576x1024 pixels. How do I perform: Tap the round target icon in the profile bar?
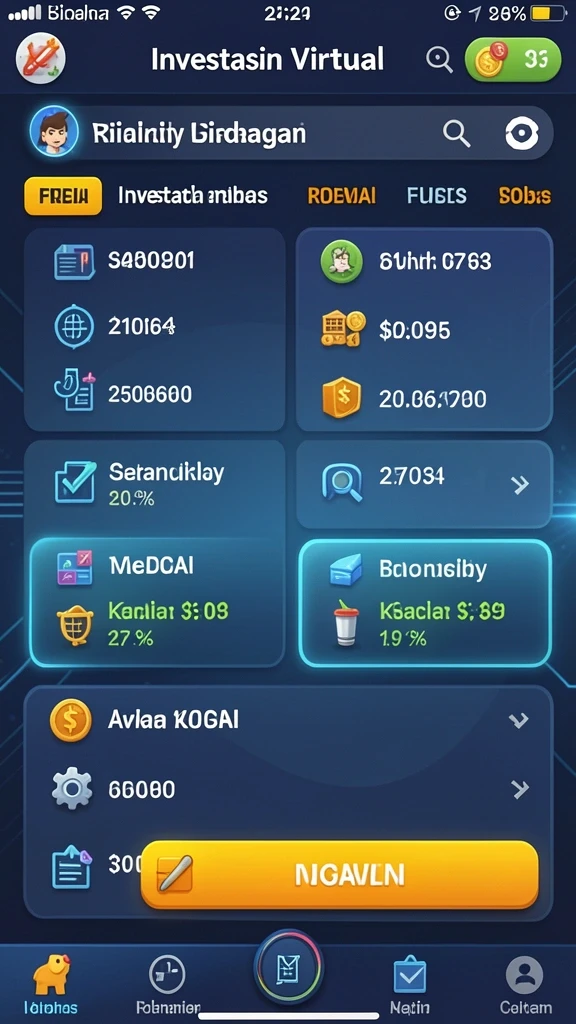click(x=522, y=134)
